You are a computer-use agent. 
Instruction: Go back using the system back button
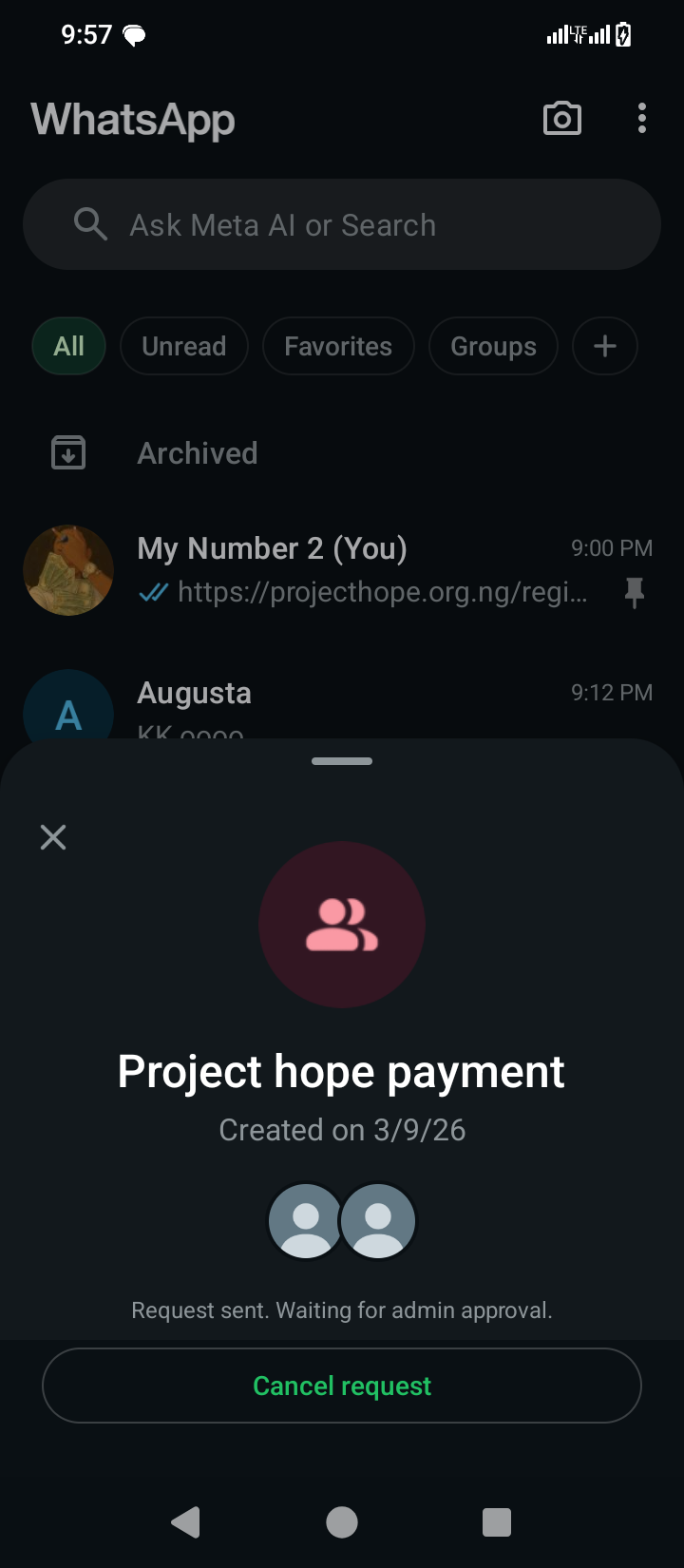[x=185, y=1522]
